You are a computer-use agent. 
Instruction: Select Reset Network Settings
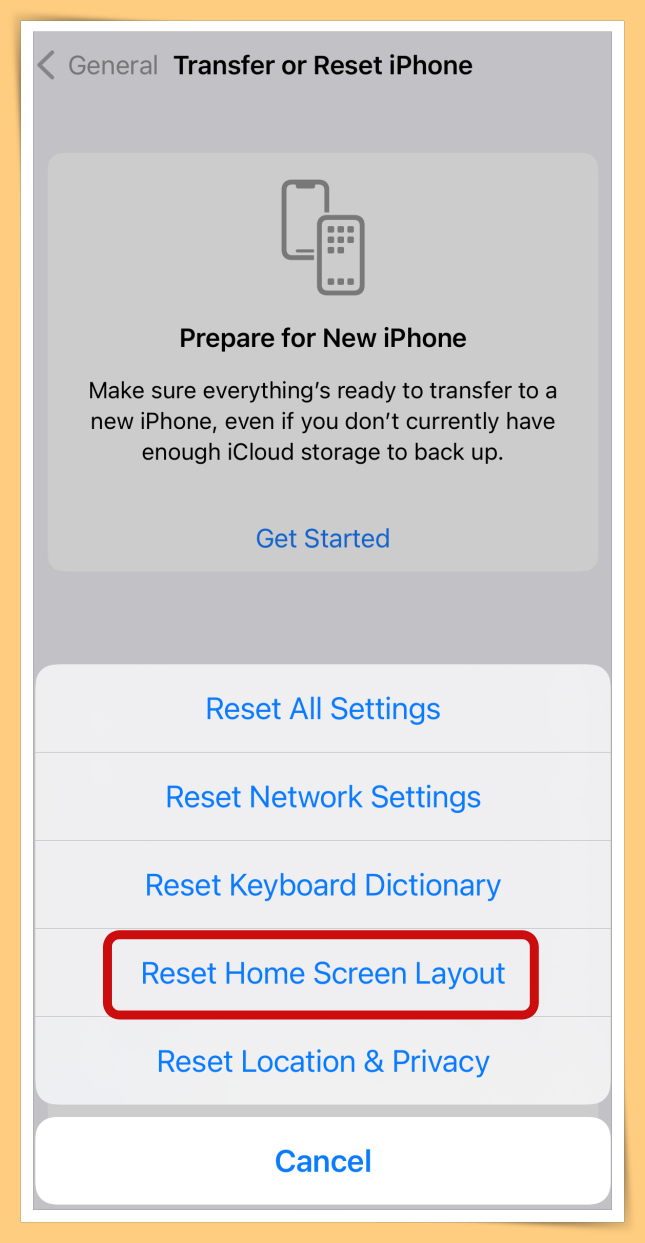323,797
